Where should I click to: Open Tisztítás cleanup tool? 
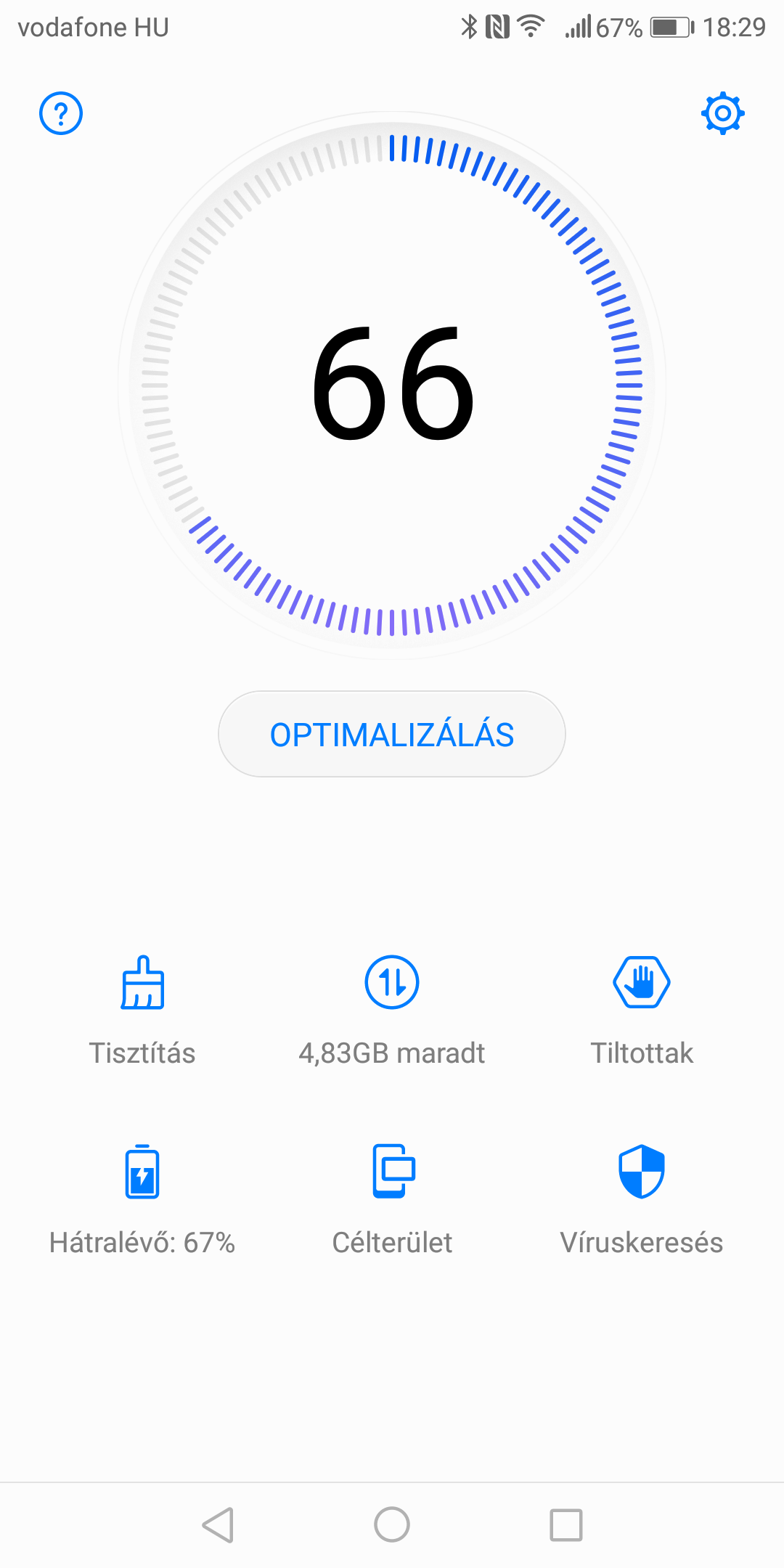click(142, 1010)
